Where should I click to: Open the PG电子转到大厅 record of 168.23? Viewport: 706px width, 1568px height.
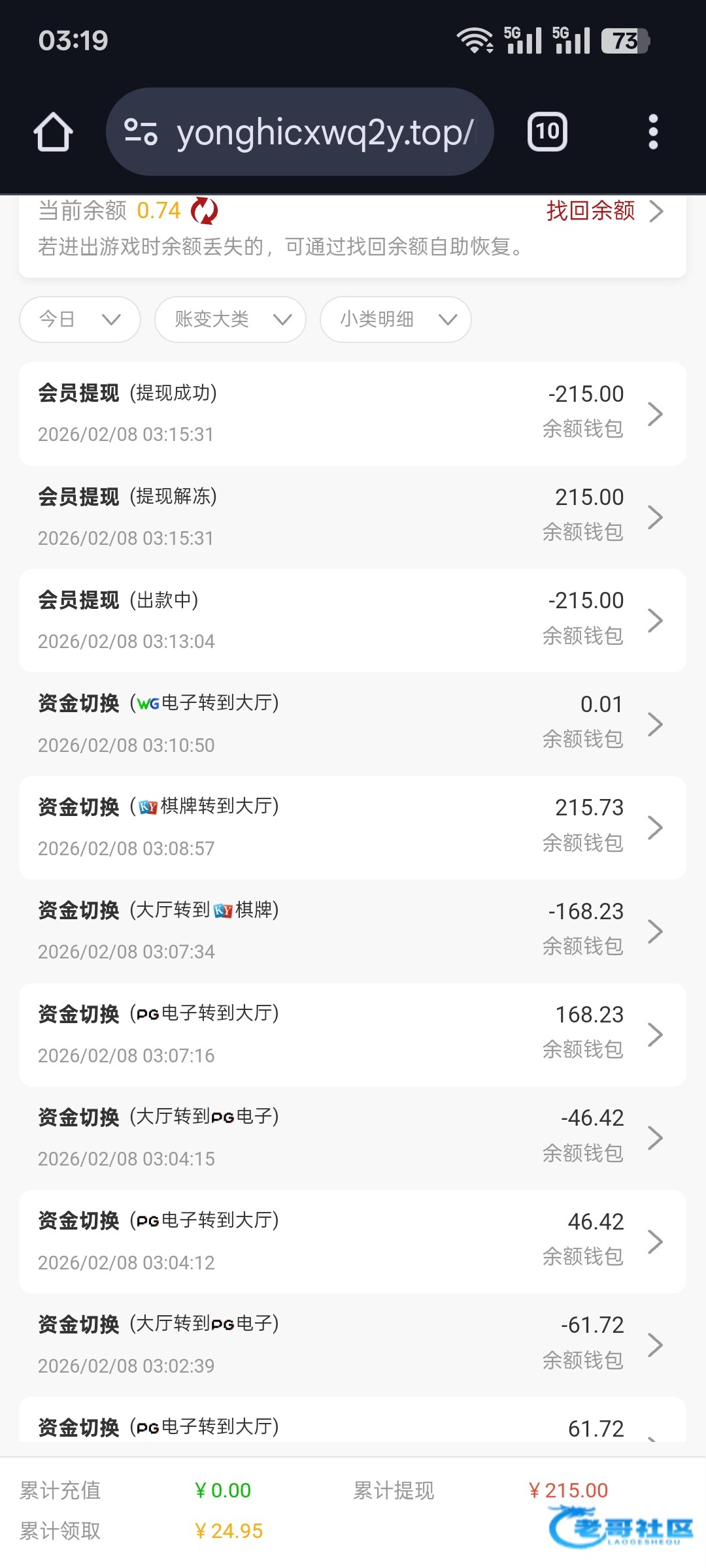coord(352,1034)
